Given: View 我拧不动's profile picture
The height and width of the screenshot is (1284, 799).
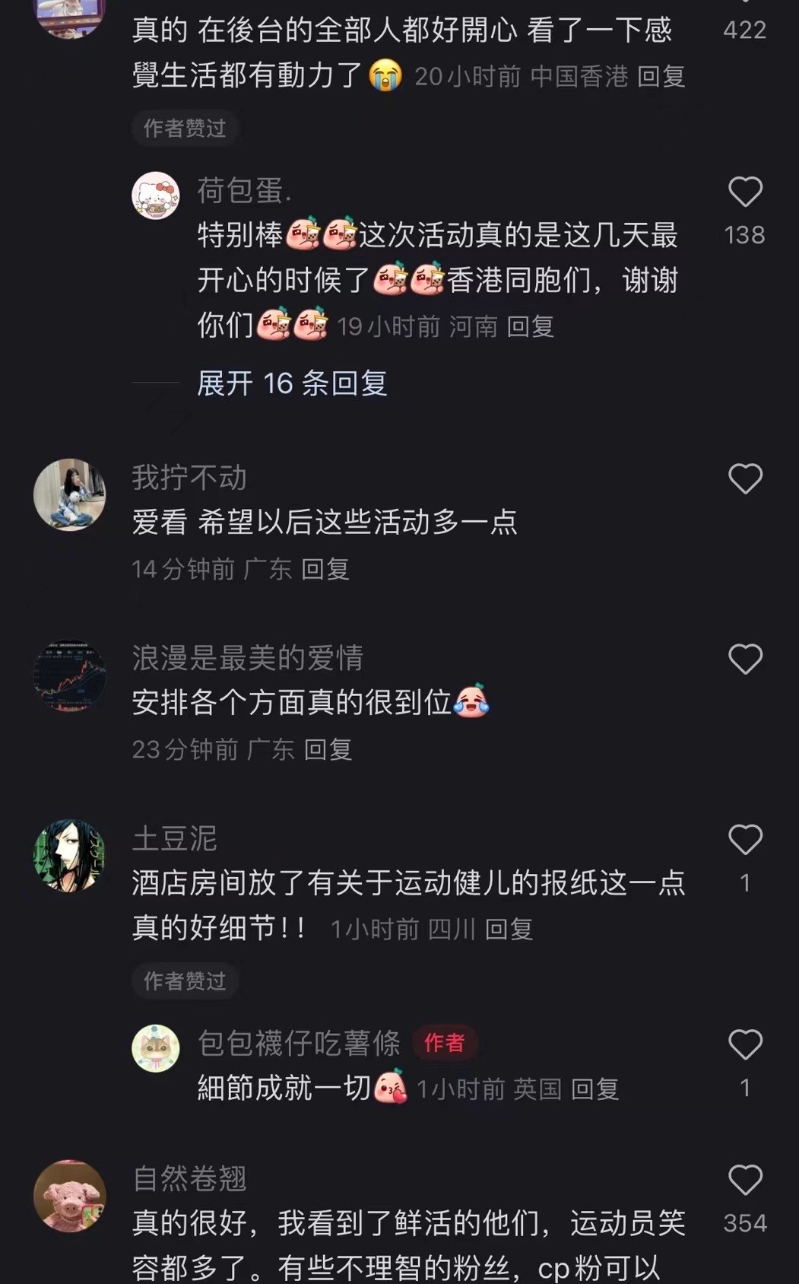Looking at the screenshot, I should 69,494.
